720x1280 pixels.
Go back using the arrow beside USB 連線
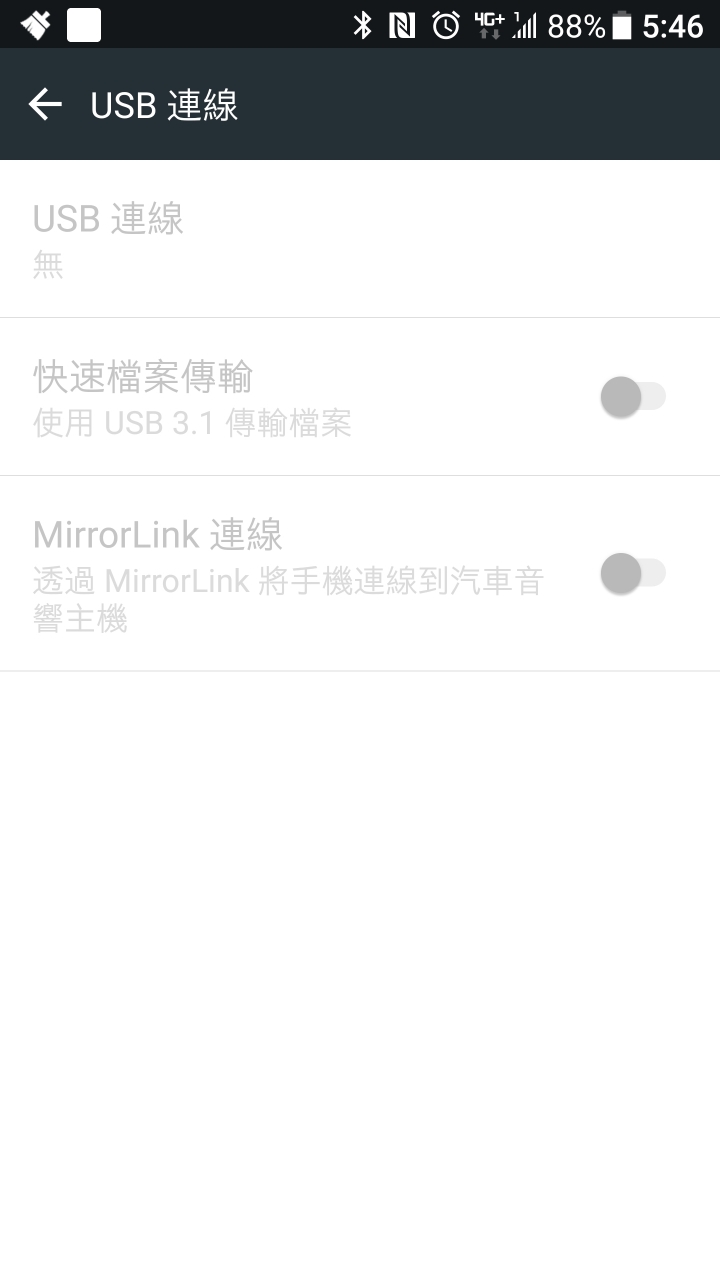[x=45, y=104]
